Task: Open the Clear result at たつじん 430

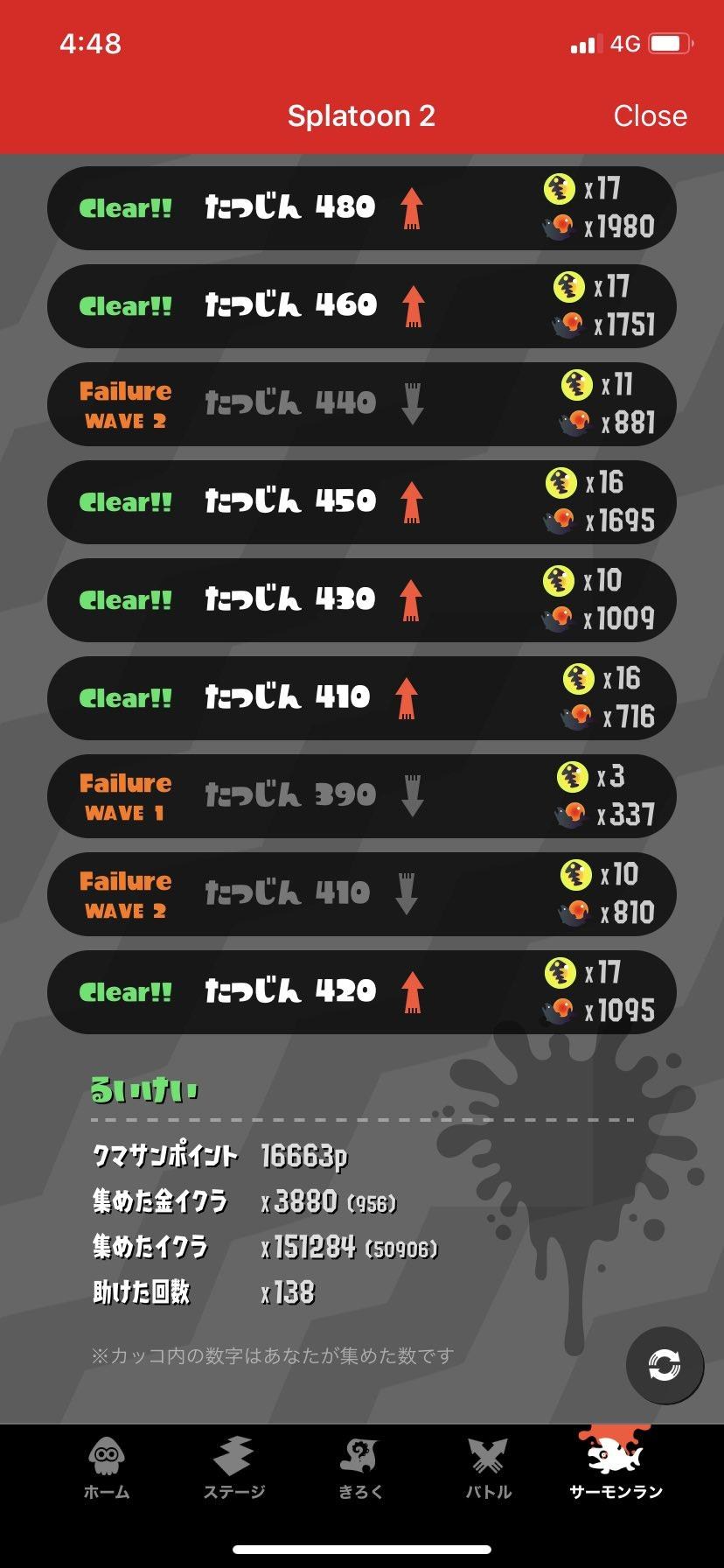Action: pos(362,600)
